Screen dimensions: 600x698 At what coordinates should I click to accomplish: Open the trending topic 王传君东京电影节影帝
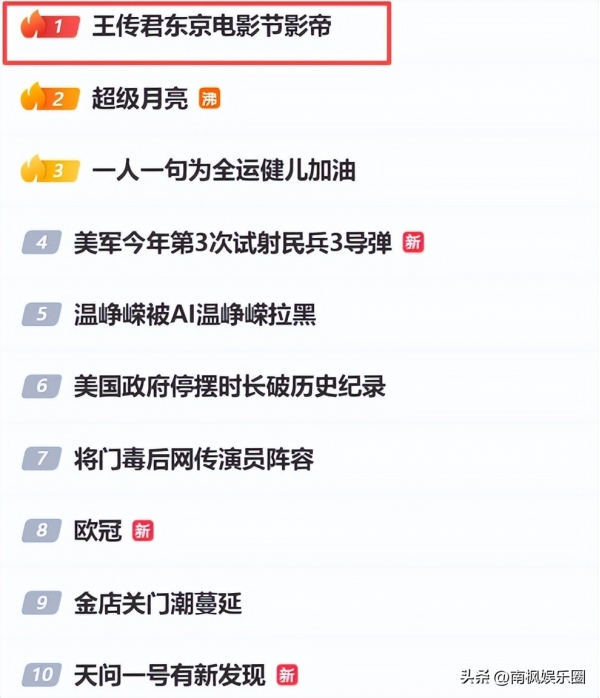pos(211,27)
